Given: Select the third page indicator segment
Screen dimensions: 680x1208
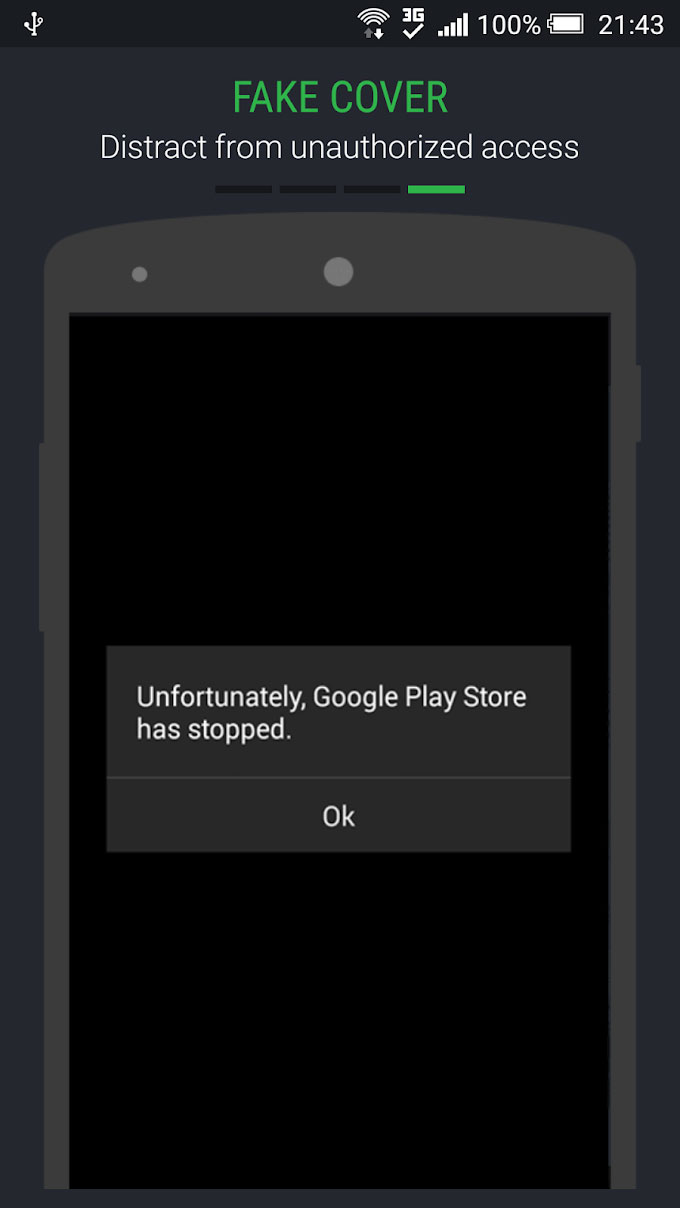Looking at the screenshot, I should click(x=372, y=189).
